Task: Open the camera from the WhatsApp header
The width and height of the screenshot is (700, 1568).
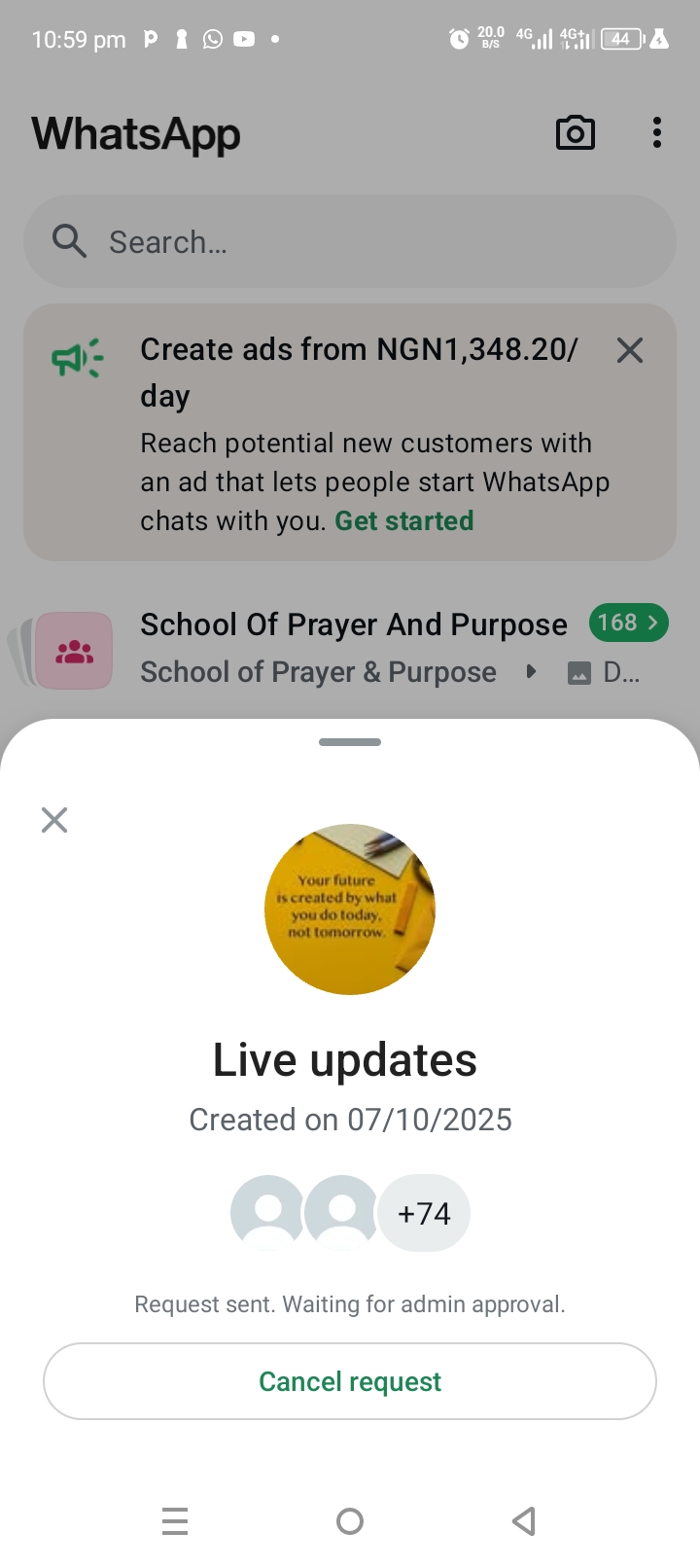Action: click(575, 133)
